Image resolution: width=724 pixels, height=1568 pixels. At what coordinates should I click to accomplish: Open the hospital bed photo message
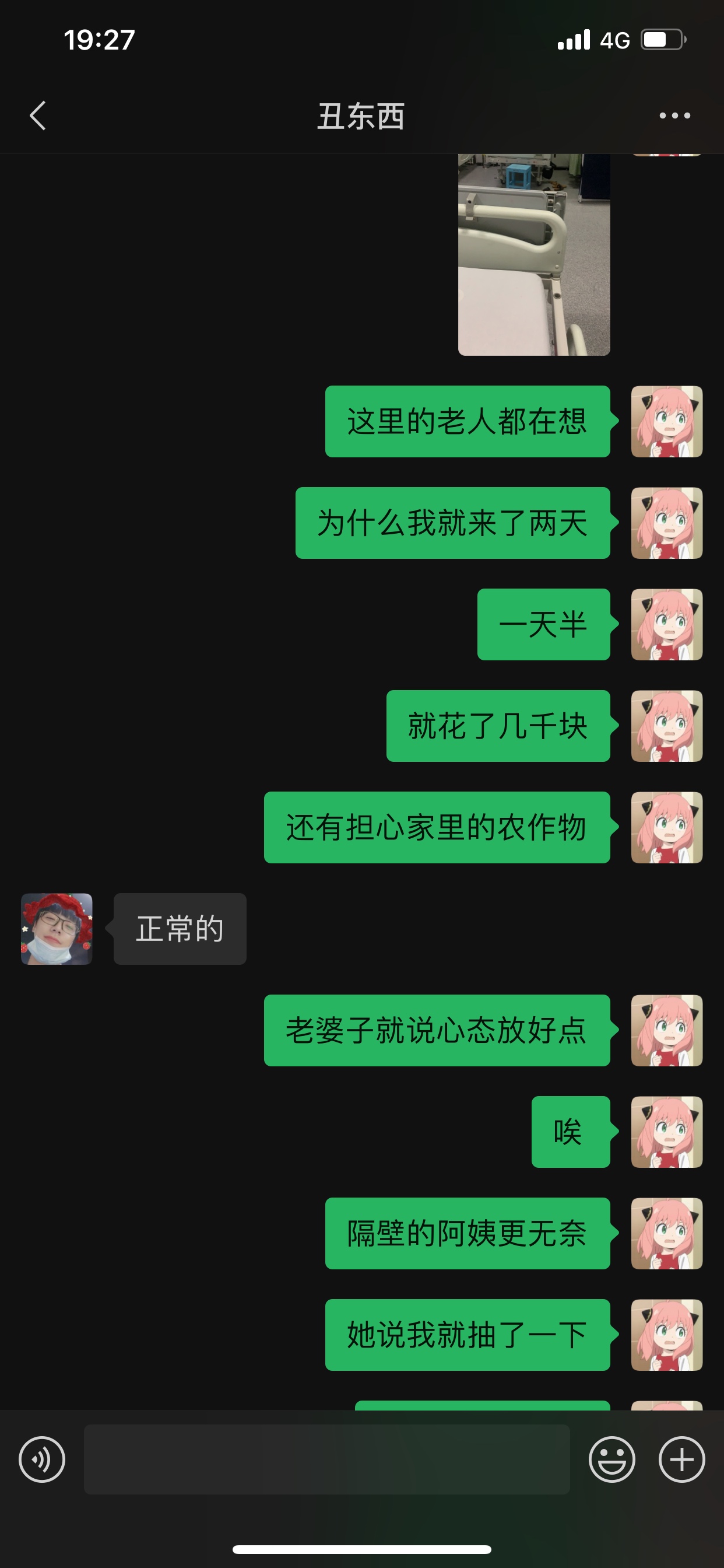(533, 256)
